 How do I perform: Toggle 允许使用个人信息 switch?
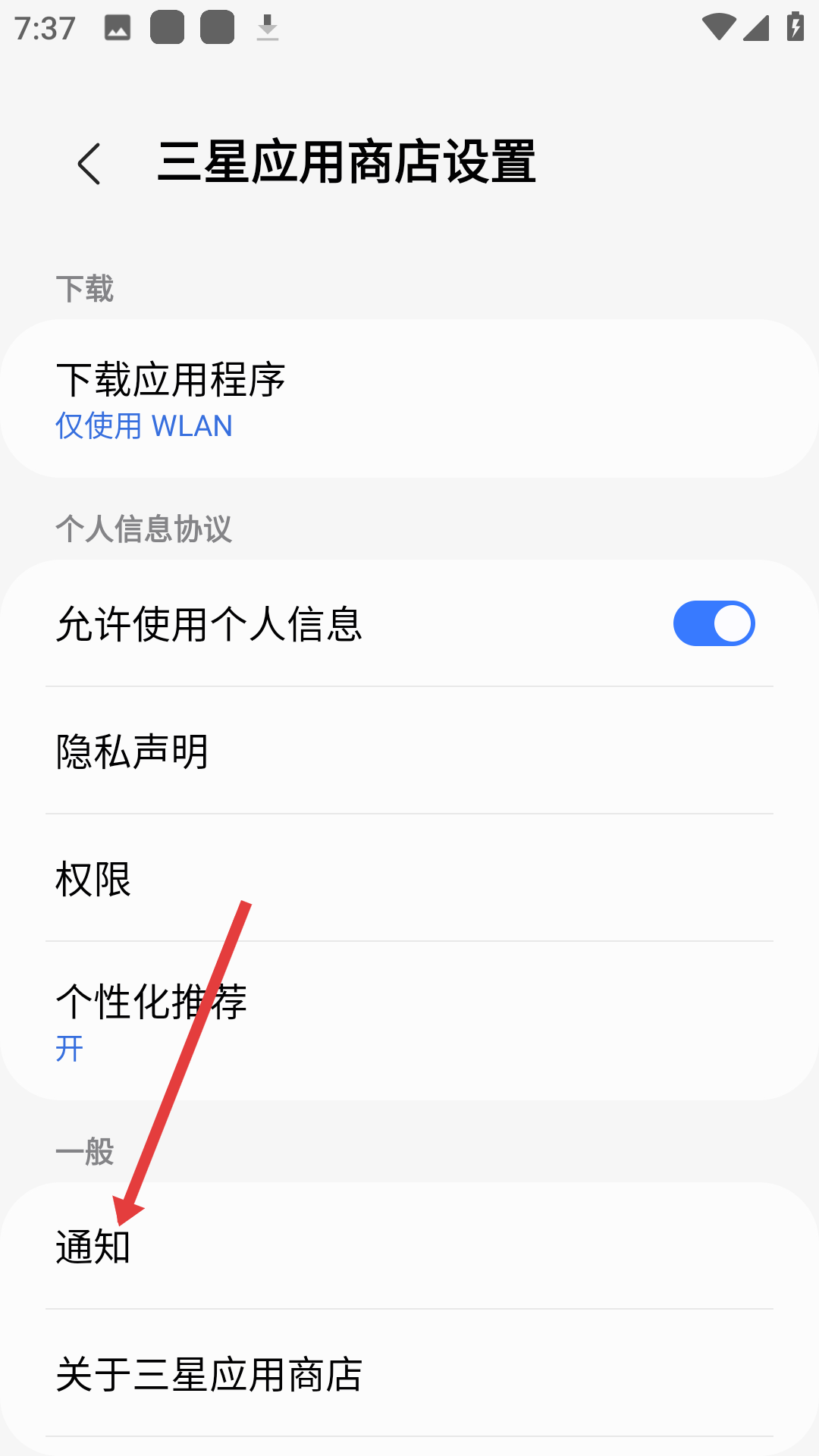713,623
